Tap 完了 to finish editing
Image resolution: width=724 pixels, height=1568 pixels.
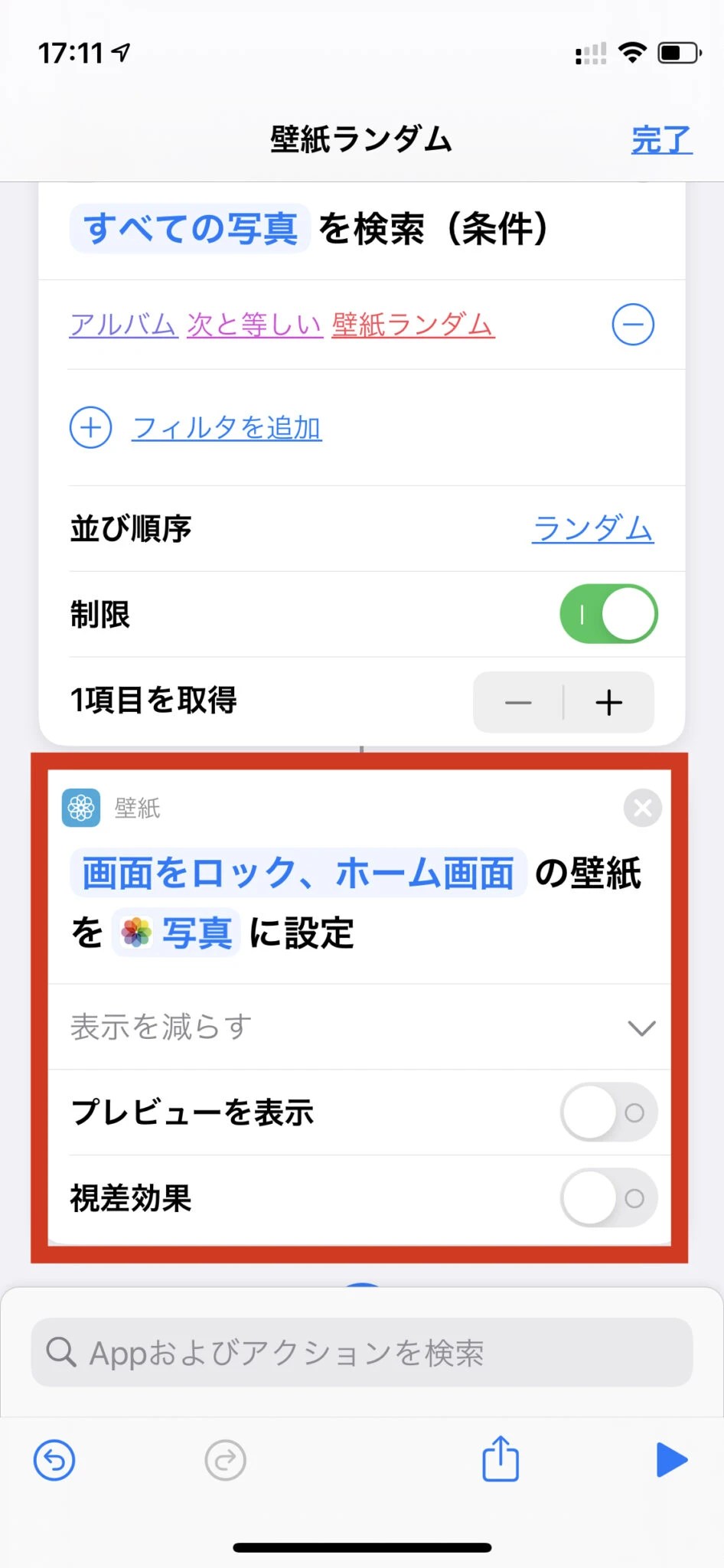(x=661, y=140)
